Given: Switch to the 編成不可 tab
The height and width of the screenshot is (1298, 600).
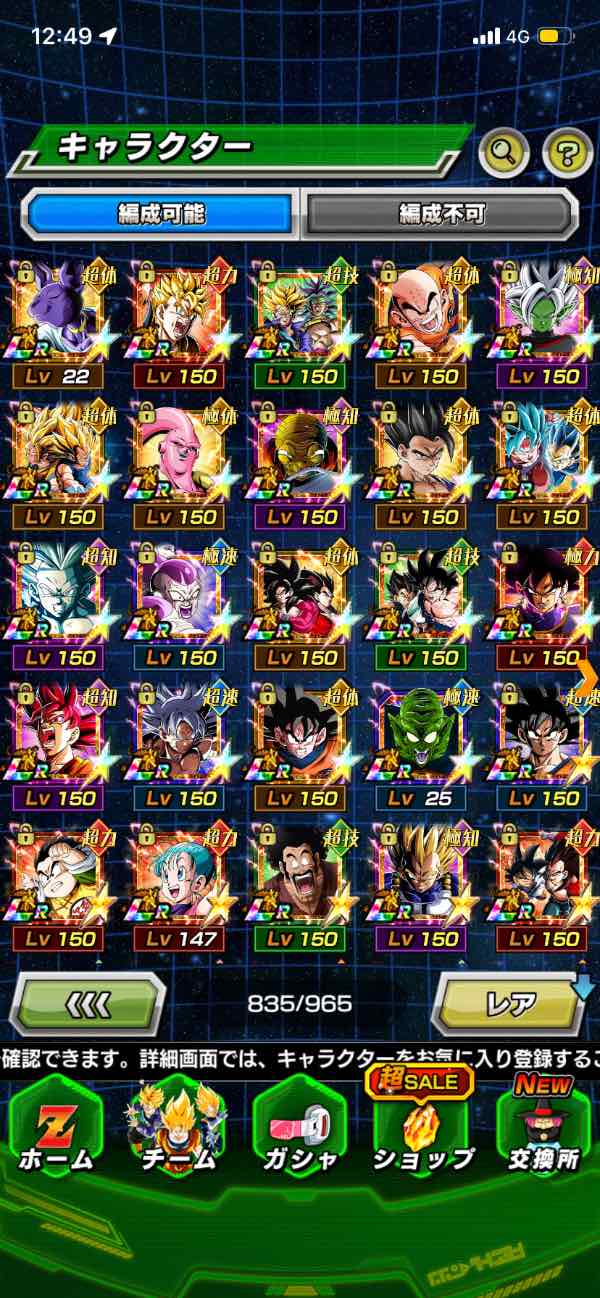Looking at the screenshot, I should (441, 213).
